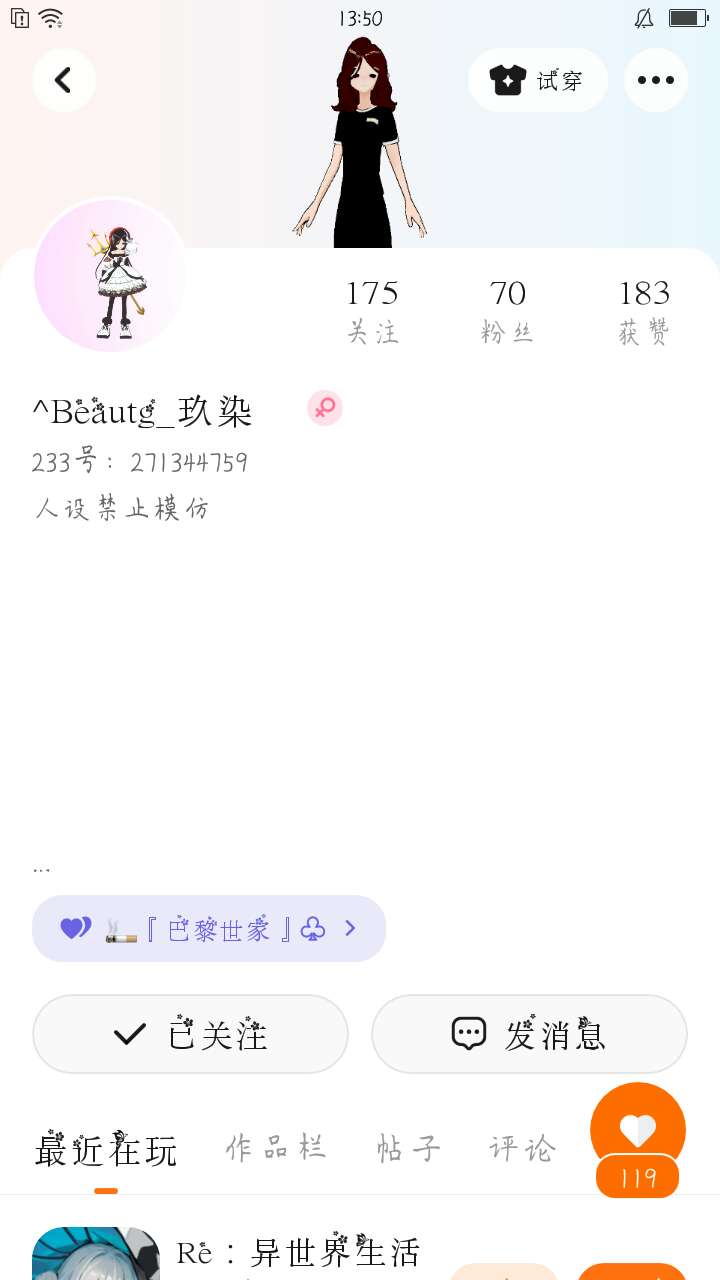Tap the orange heart like button
Screen dimensions: 720x1280
(637, 1130)
